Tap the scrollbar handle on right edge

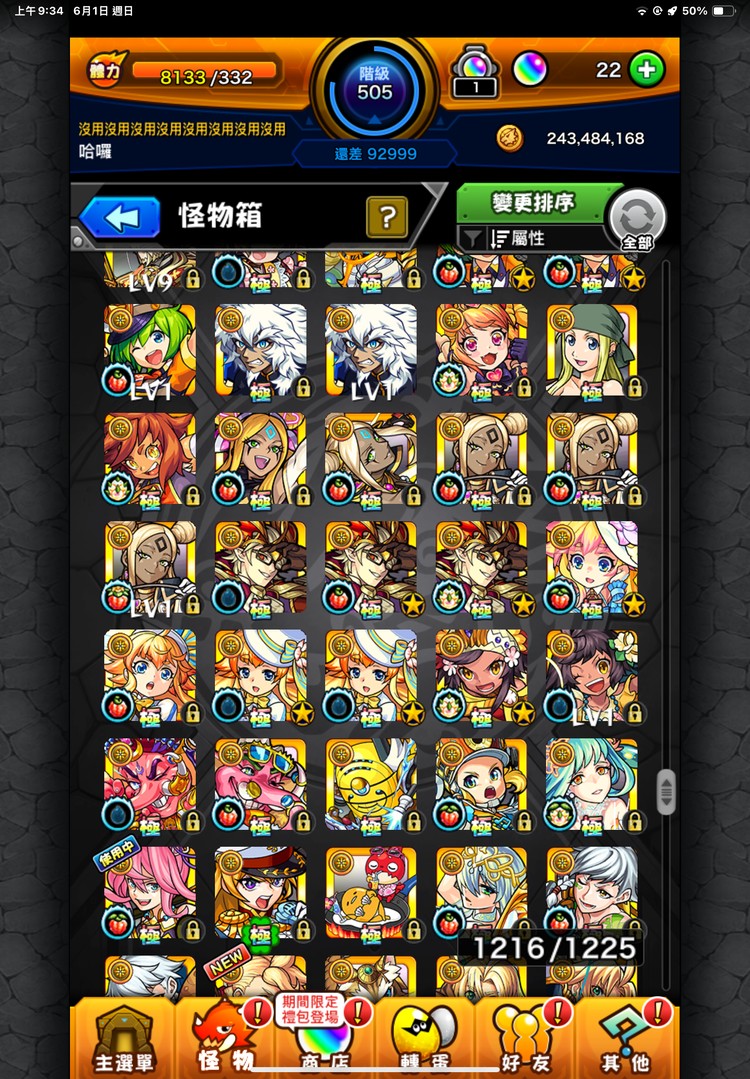[x=666, y=790]
